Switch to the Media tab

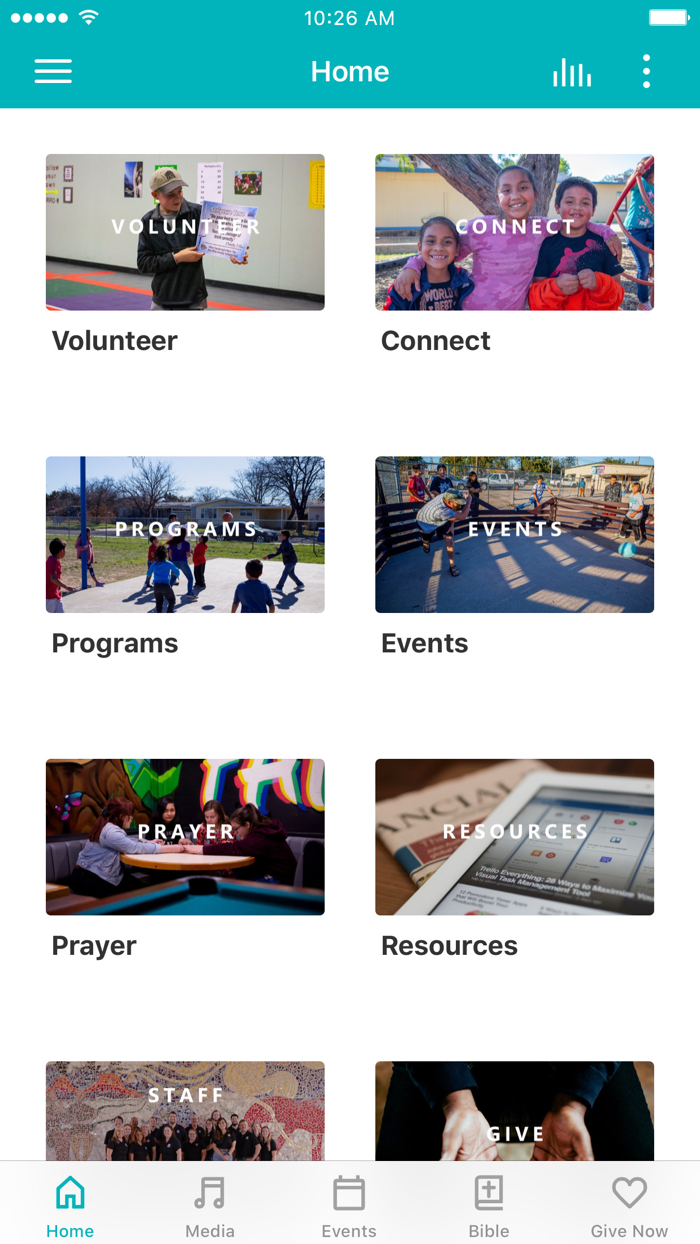tap(210, 1206)
